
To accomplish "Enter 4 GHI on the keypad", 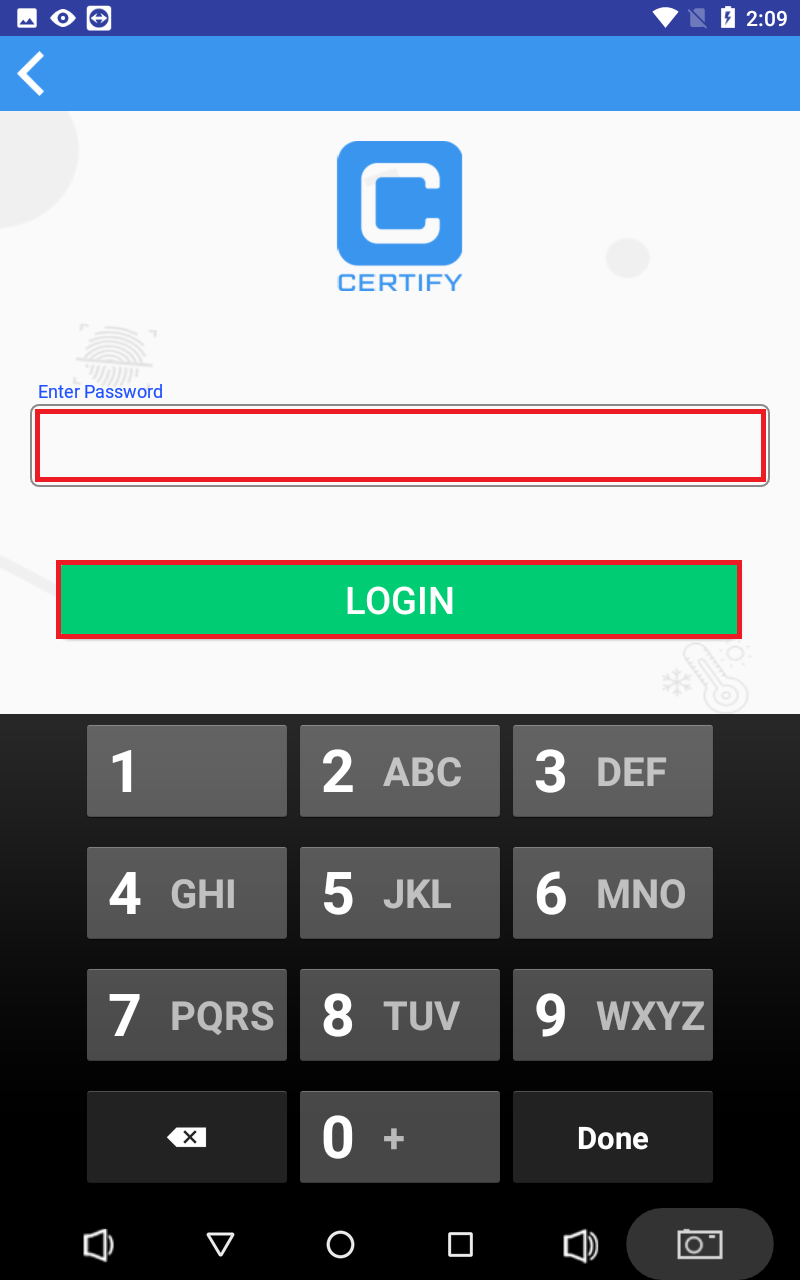I will click(187, 893).
